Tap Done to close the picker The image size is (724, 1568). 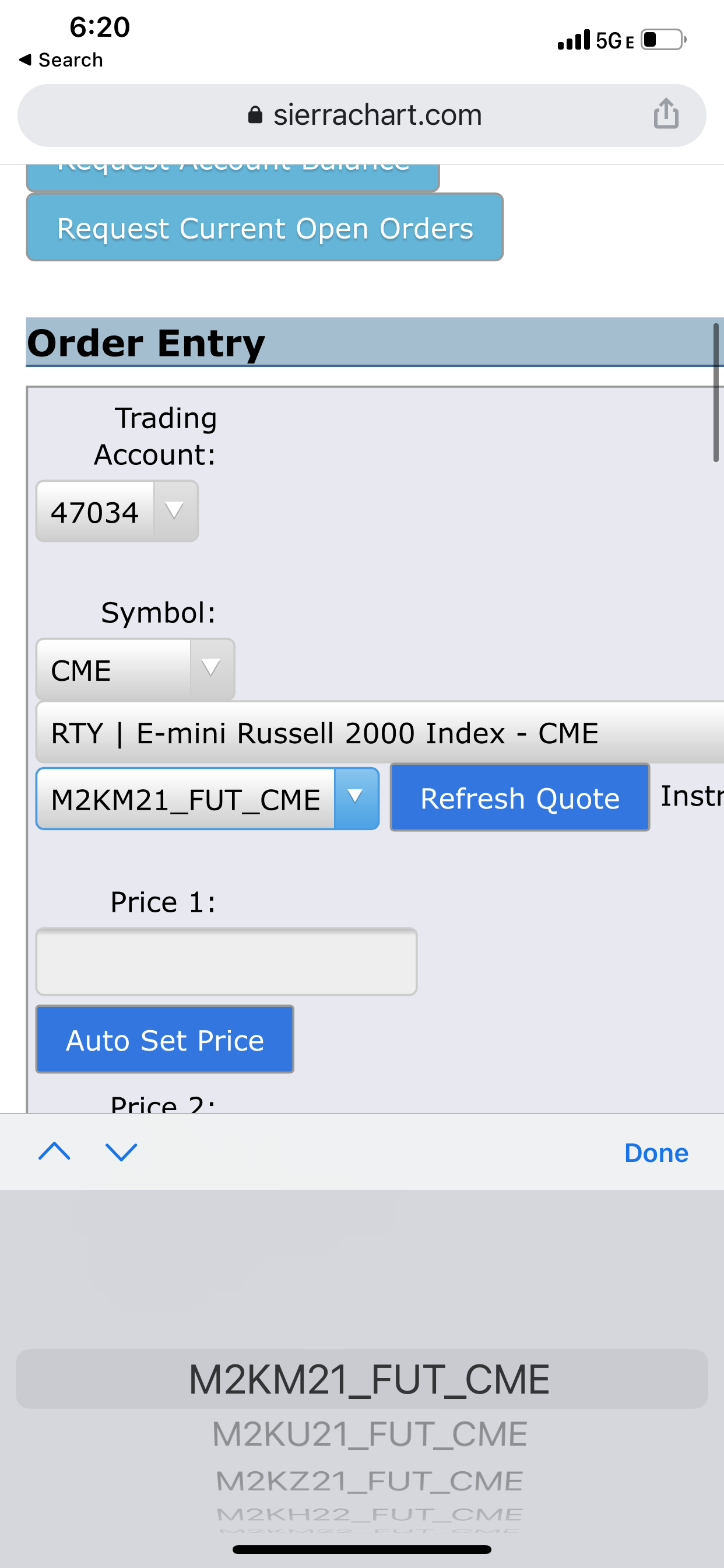pos(656,1153)
